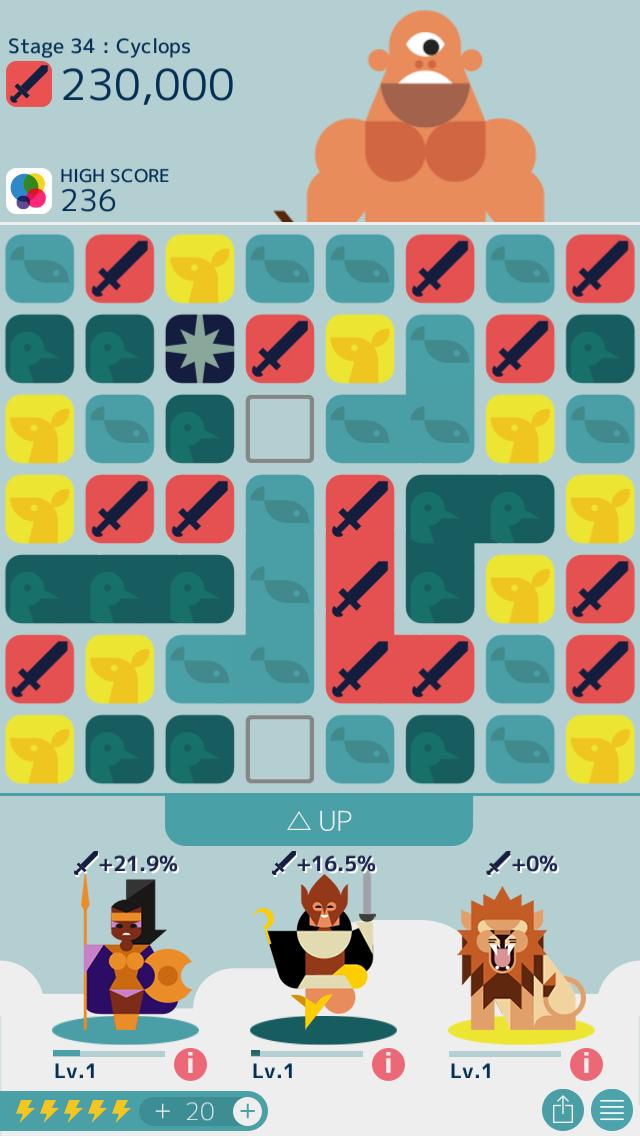Expand the UP panel

[x=318, y=821]
